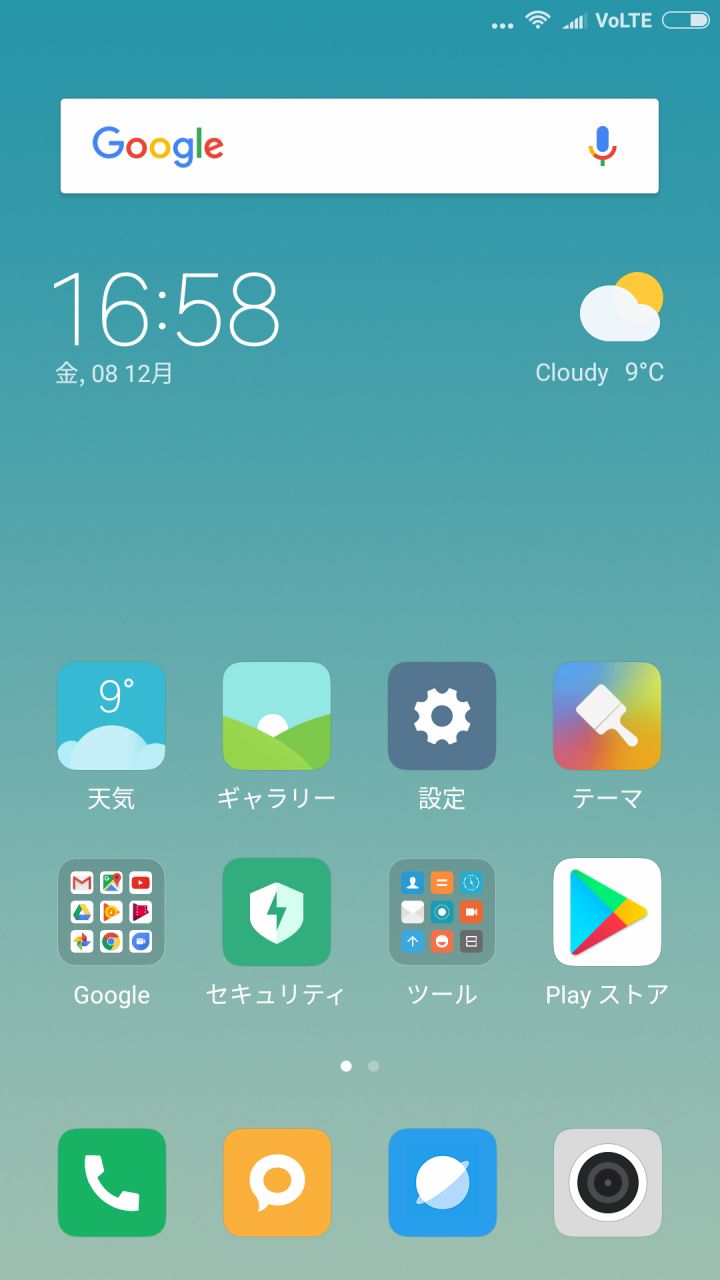Open 設定 settings
This screenshot has width=720, height=1280.
442,716
